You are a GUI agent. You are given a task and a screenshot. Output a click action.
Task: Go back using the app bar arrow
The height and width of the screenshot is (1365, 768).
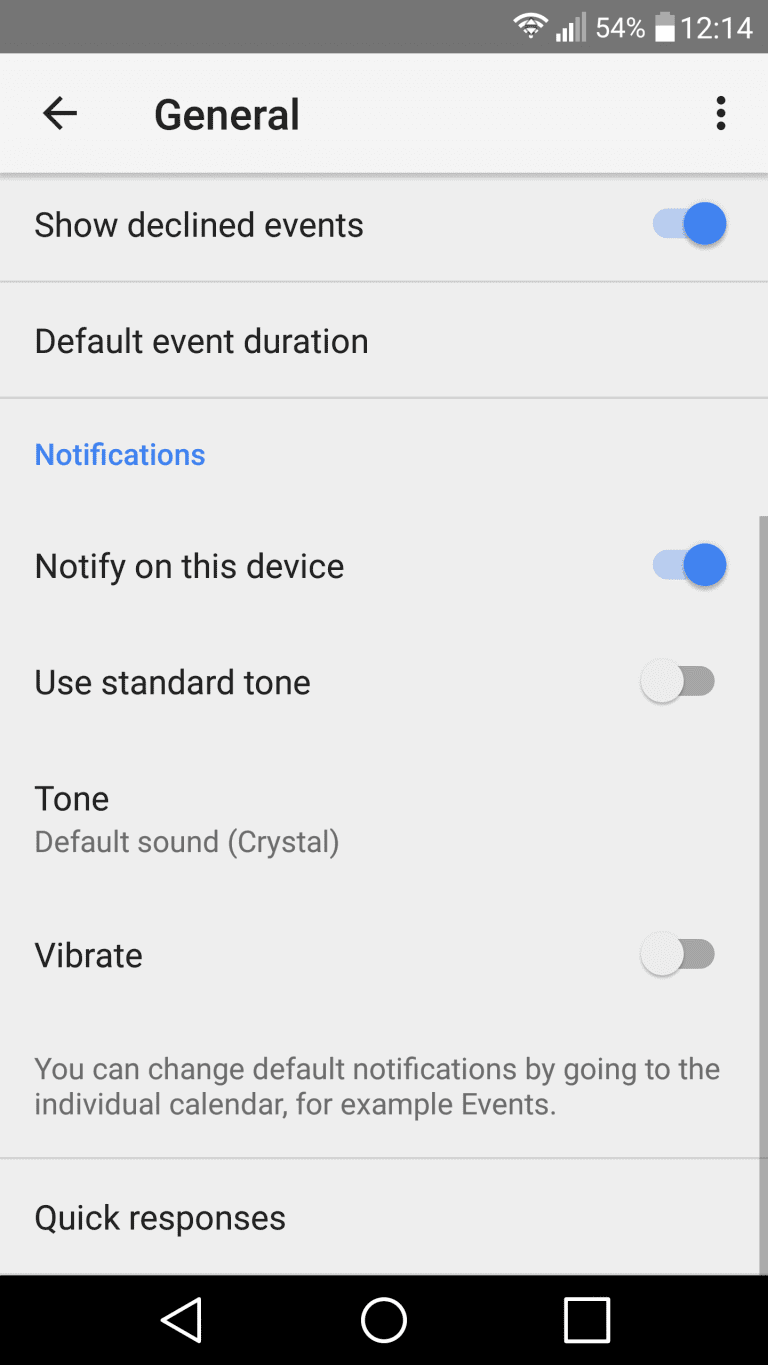pyautogui.click(x=60, y=114)
